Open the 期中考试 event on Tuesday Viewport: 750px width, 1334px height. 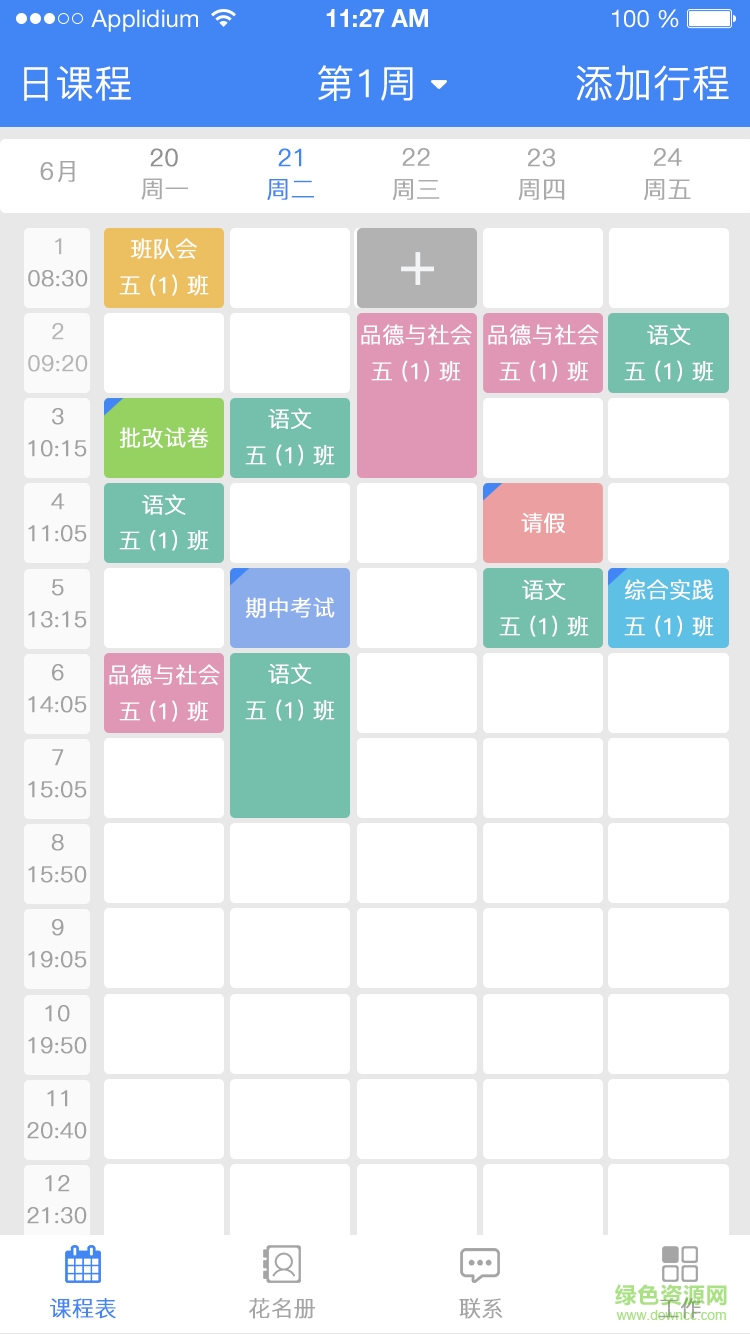tap(290, 607)
